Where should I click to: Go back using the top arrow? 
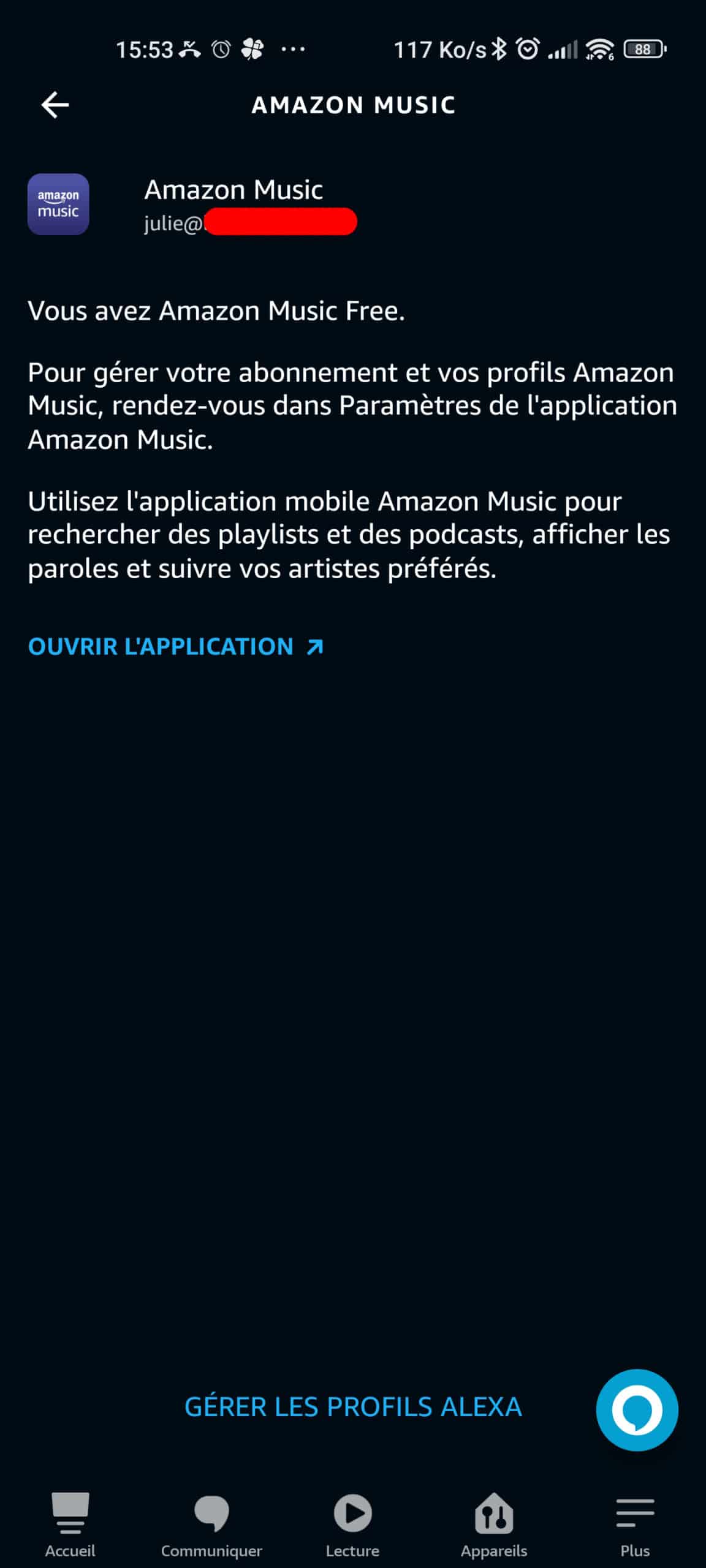55,105
